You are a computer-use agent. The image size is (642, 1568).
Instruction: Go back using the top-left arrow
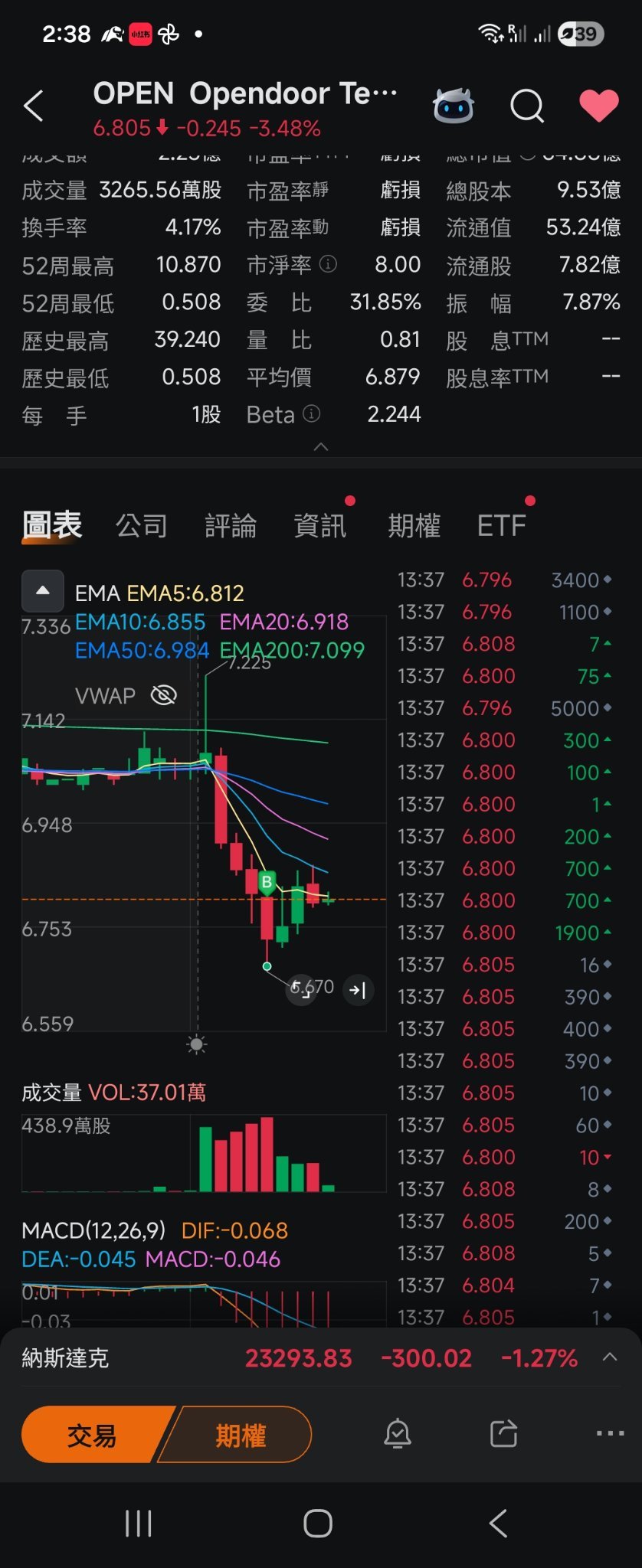pyautogui.click(x=34, y=106)
